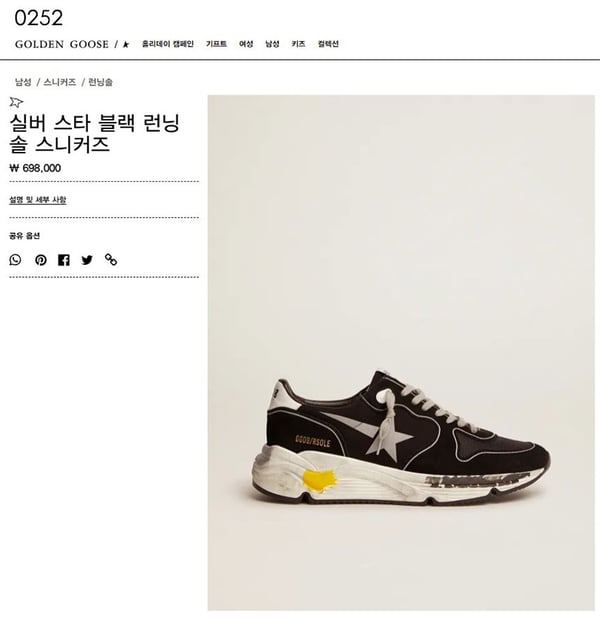Viewport: 600px width, 618px height.
Task: Share the product on Facebook
Action: click(64, 260)
